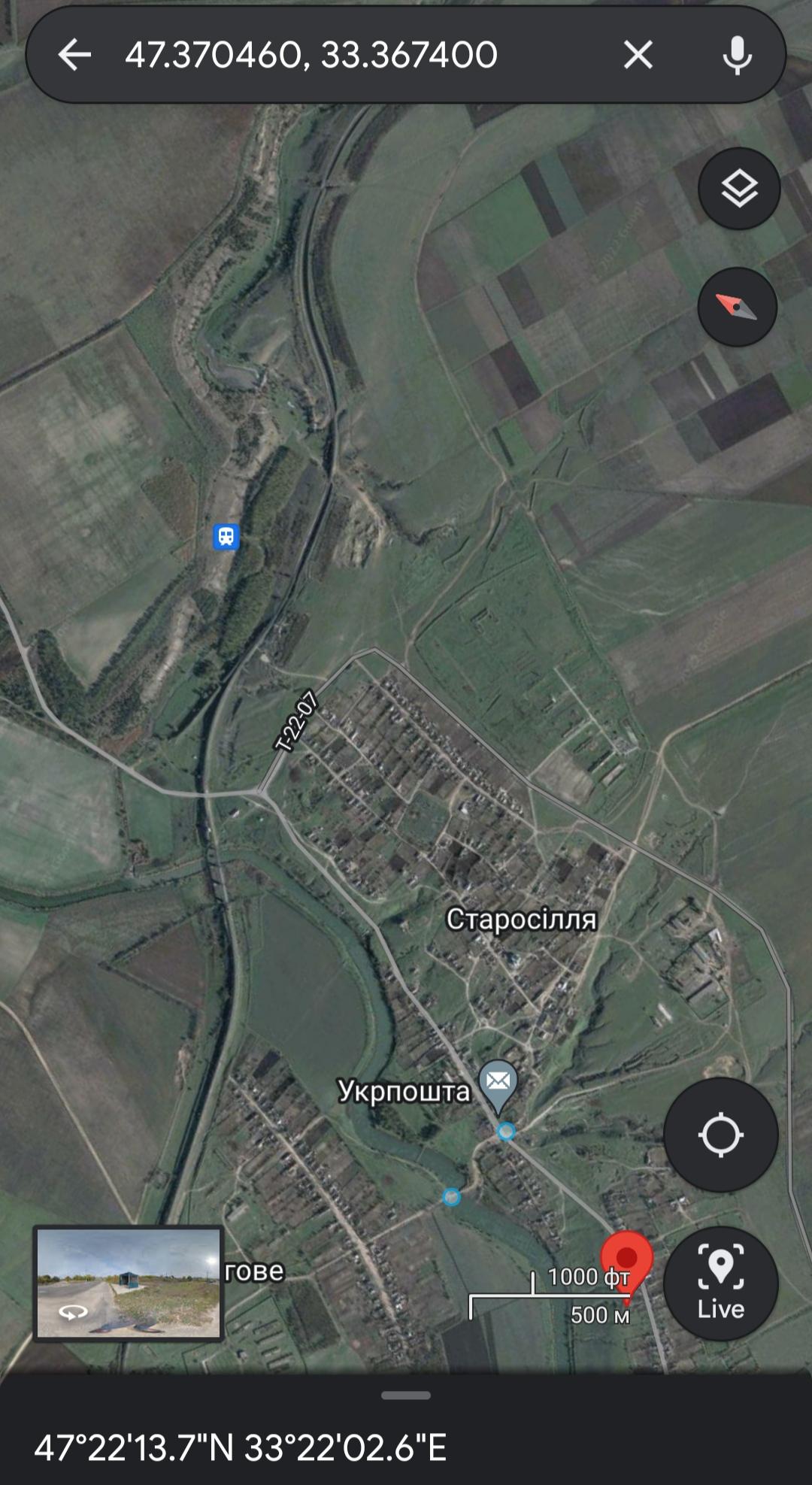Clear the searched coordinates
Screen dimensions: 812x1485
[638, 55]
